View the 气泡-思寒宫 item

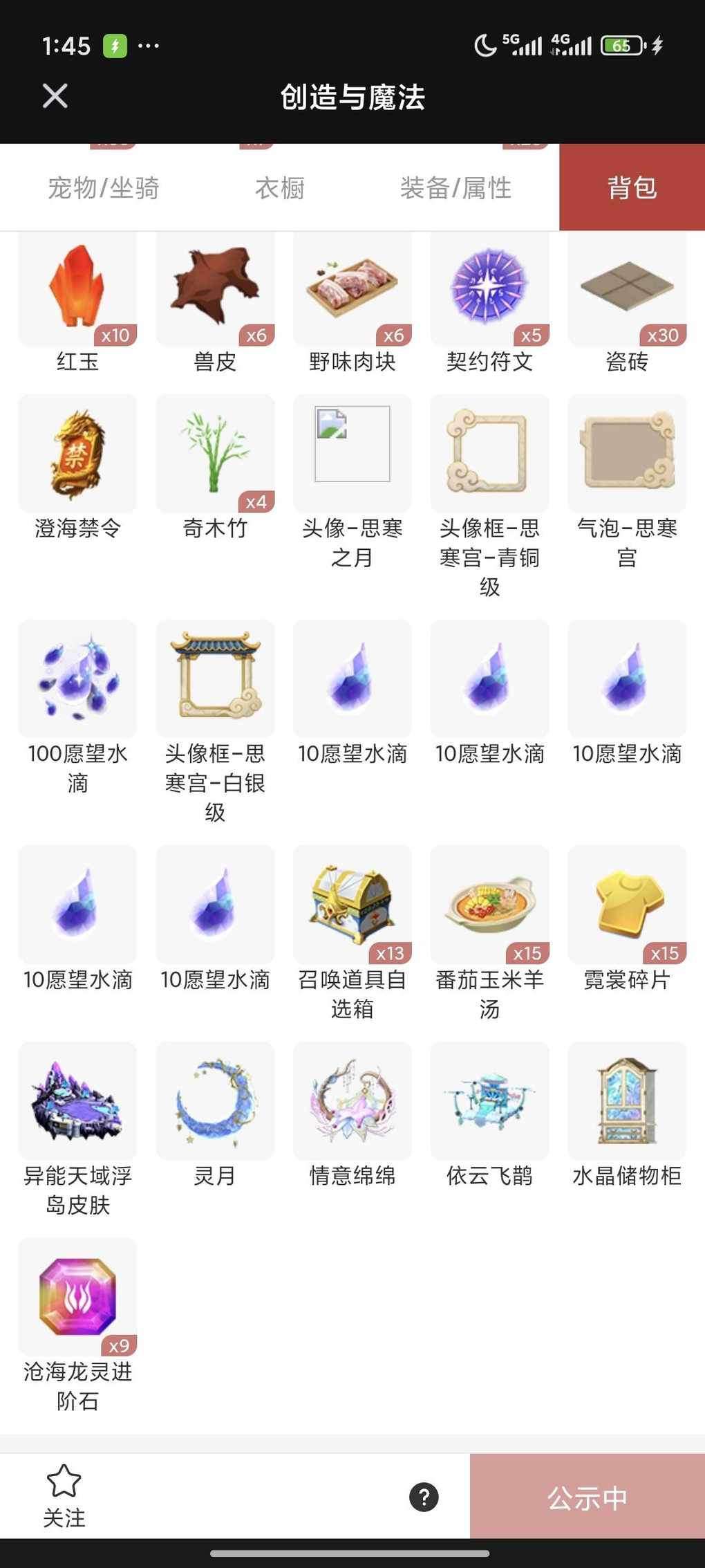click(627, 454)
